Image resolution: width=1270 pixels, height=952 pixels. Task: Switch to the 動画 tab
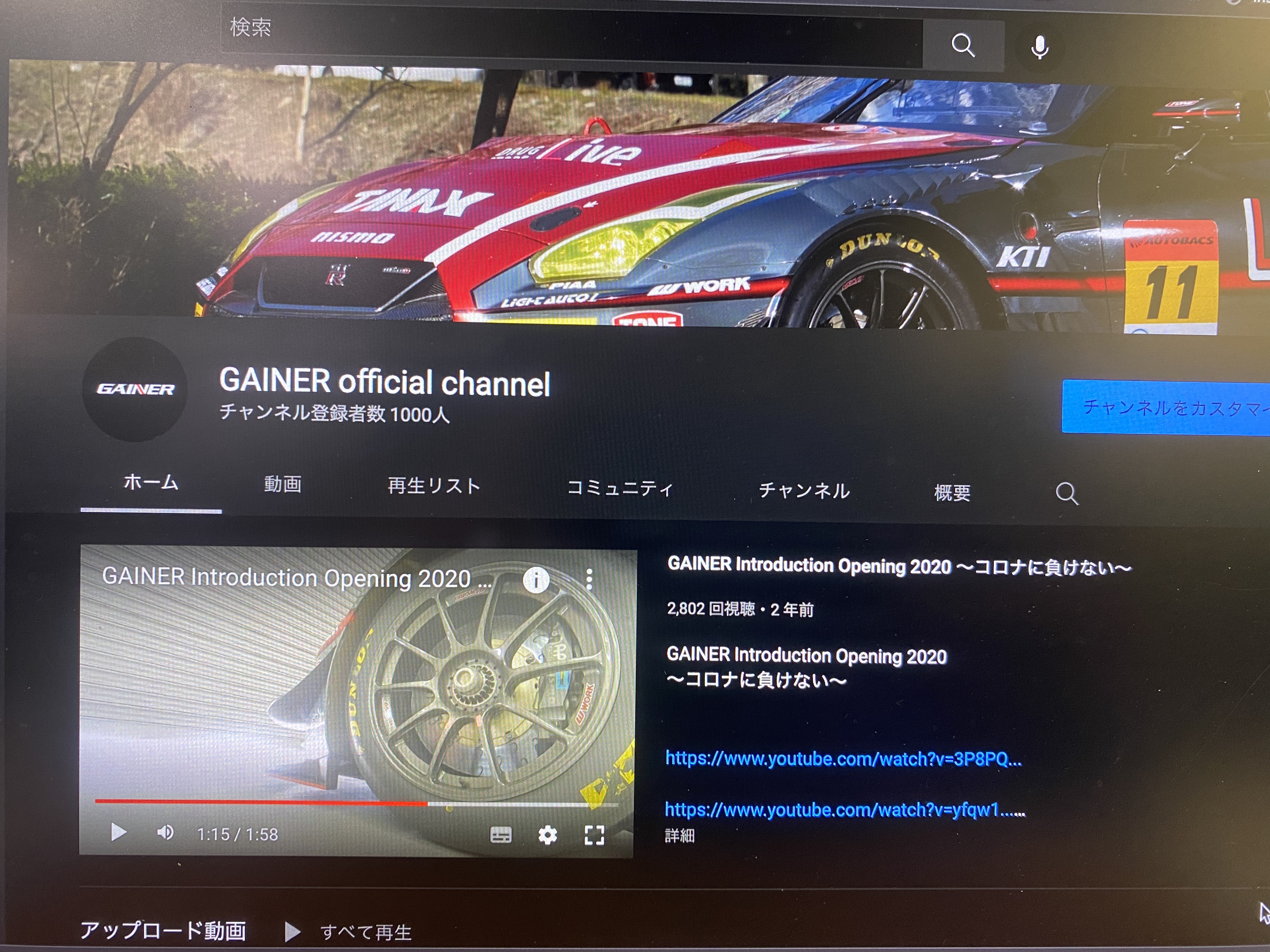pos(283,484)
